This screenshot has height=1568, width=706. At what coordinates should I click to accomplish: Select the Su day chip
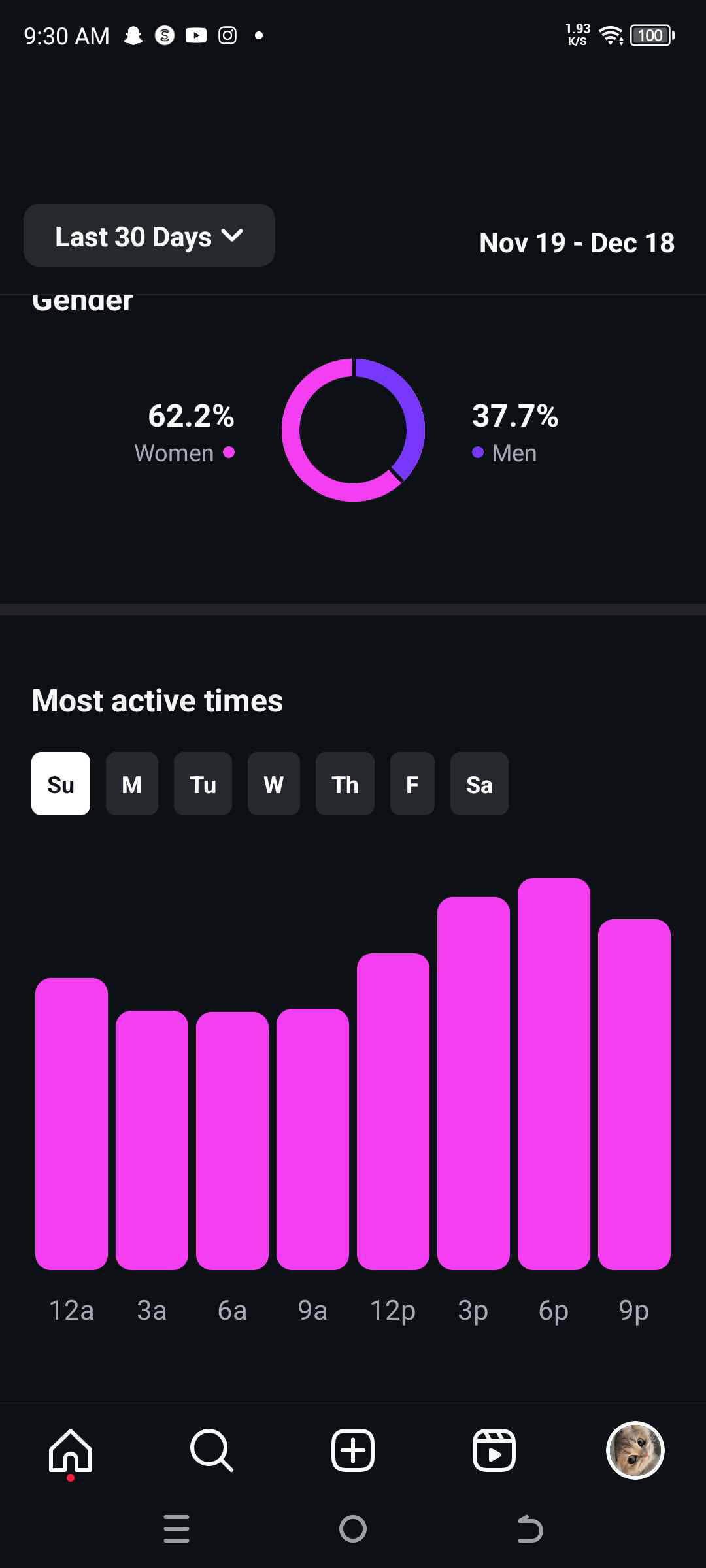click(x=61, y=783)
